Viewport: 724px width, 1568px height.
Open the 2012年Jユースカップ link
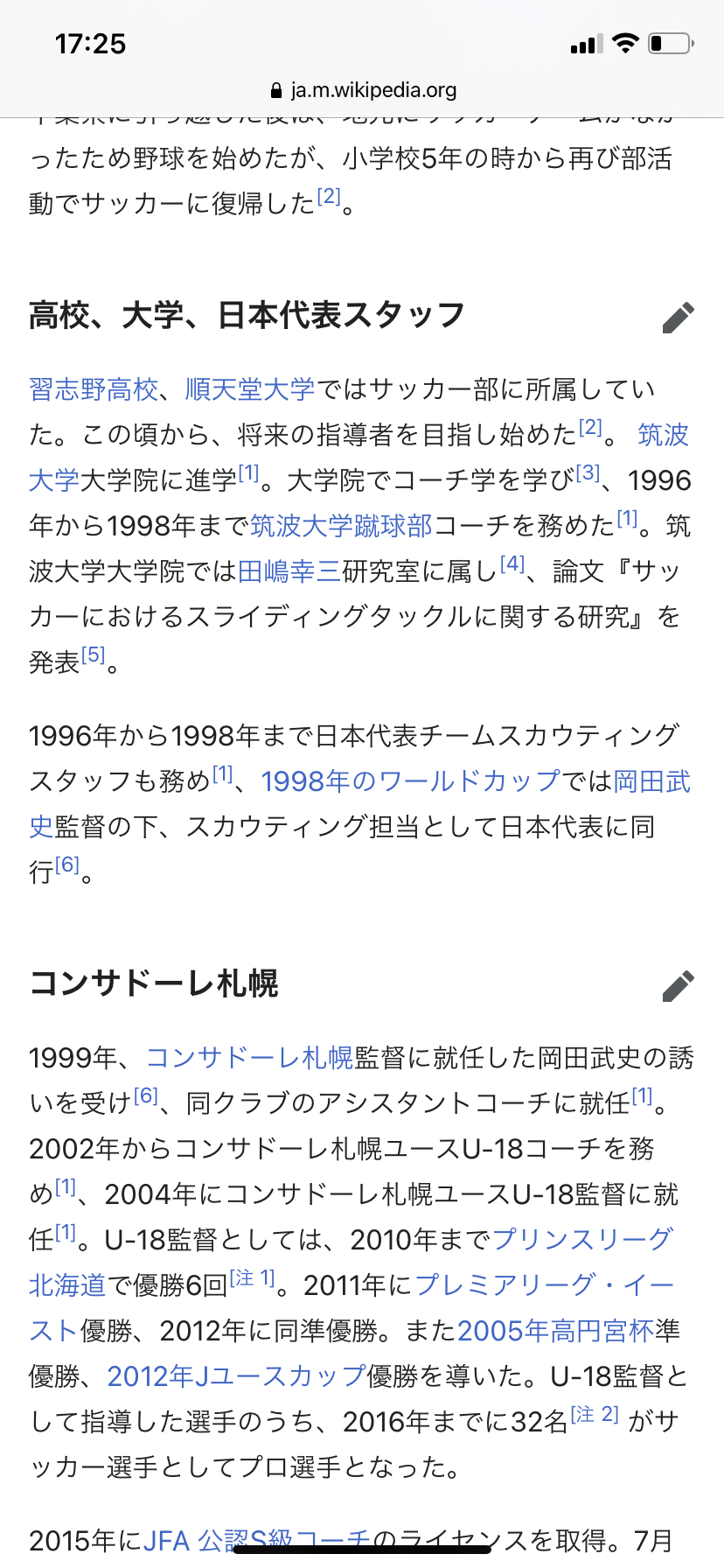click(x=235, y=1376)
